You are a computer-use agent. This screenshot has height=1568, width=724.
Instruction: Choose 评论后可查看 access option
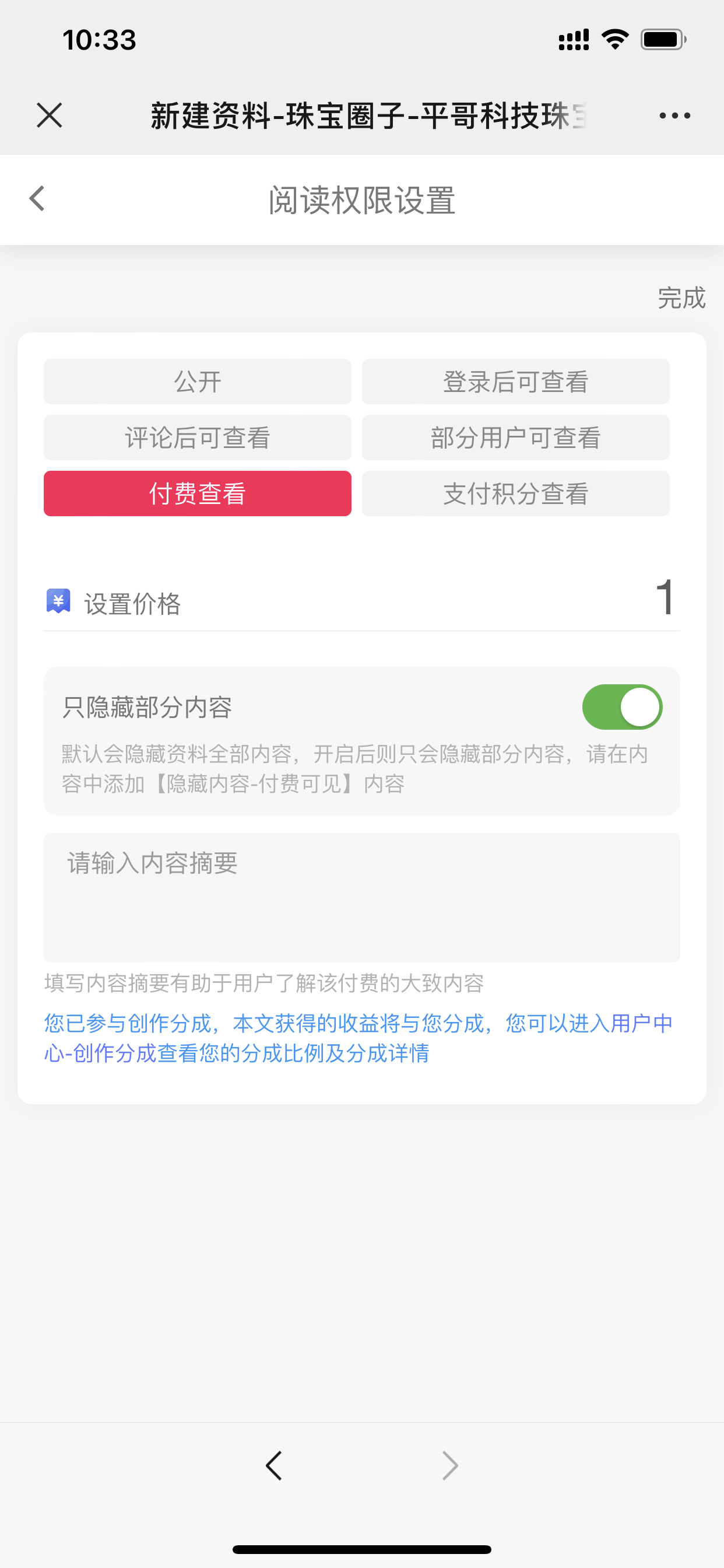click(196, 437)
